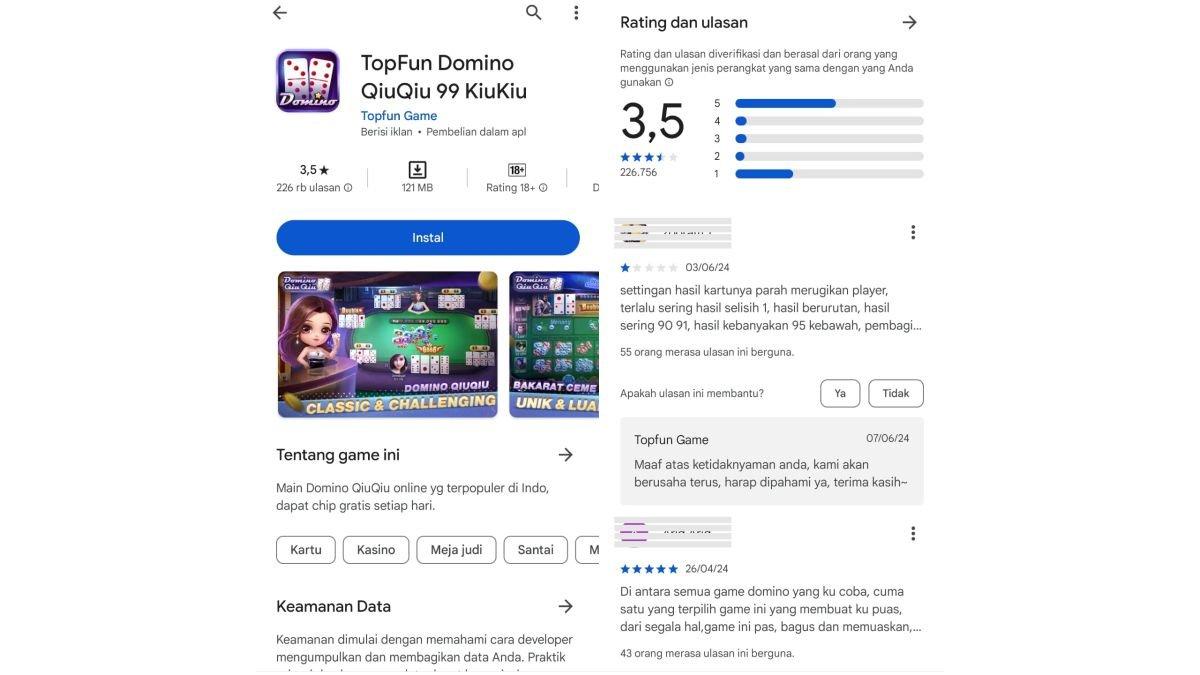Viewport: 1200px width, 675px height.
Task: Select the Kartu tag chip
Action: [x=306, y=550]
